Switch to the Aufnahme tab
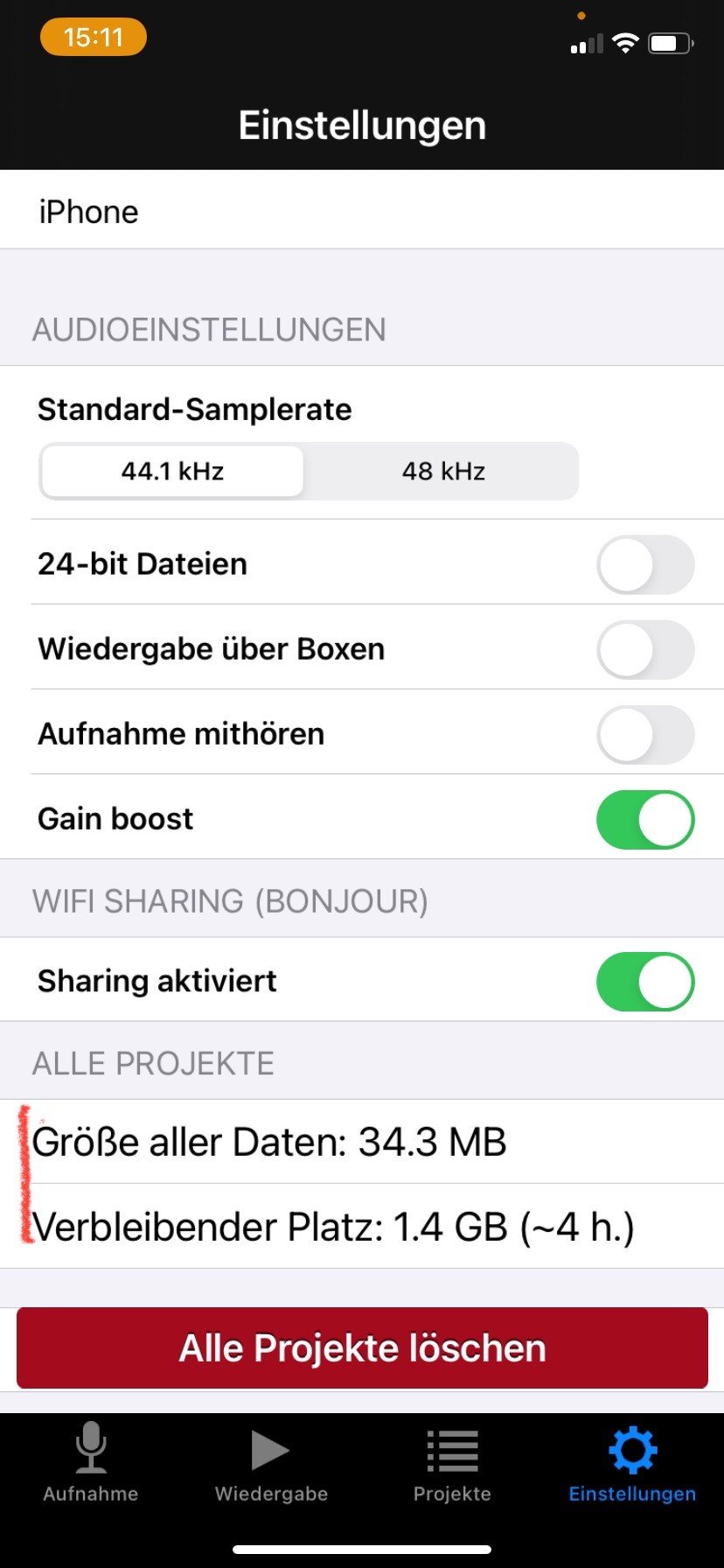Image resolution: width=724 pixels, height=1568 pixels. (91, 1462)
